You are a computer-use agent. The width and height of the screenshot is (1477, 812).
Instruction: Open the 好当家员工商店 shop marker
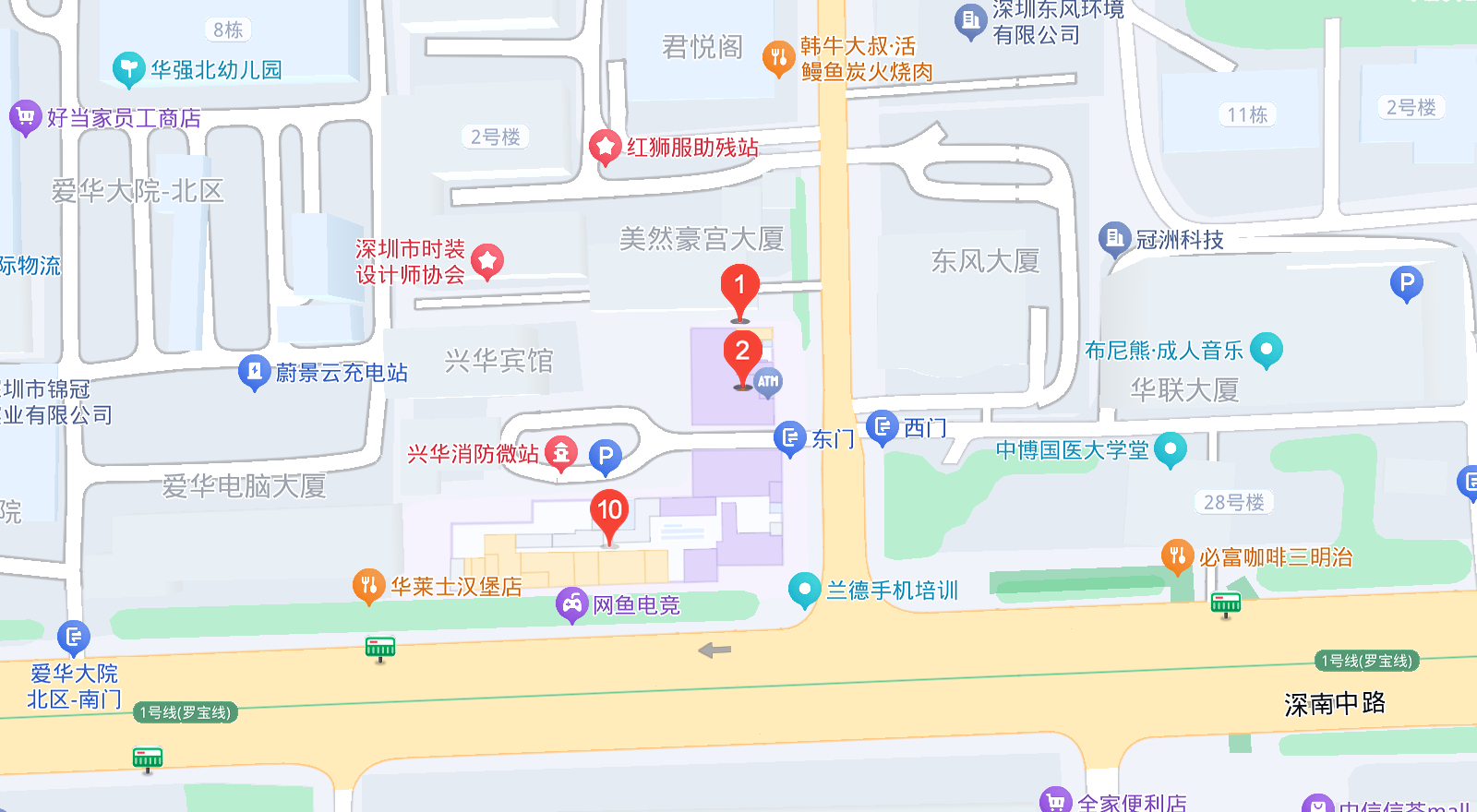click(25, 117)
